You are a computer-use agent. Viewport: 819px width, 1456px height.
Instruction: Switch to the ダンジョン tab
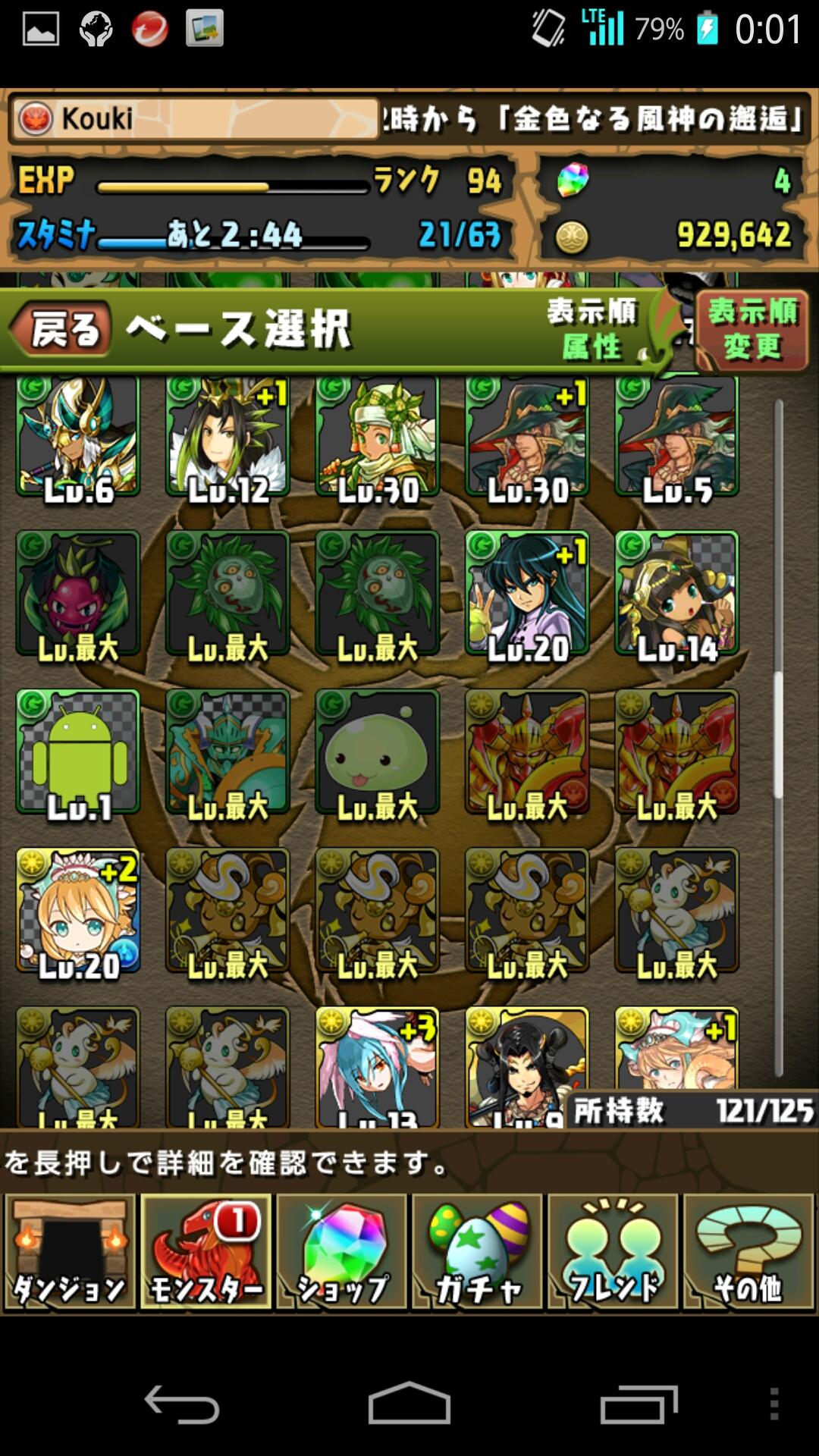tap(70, 1251)
